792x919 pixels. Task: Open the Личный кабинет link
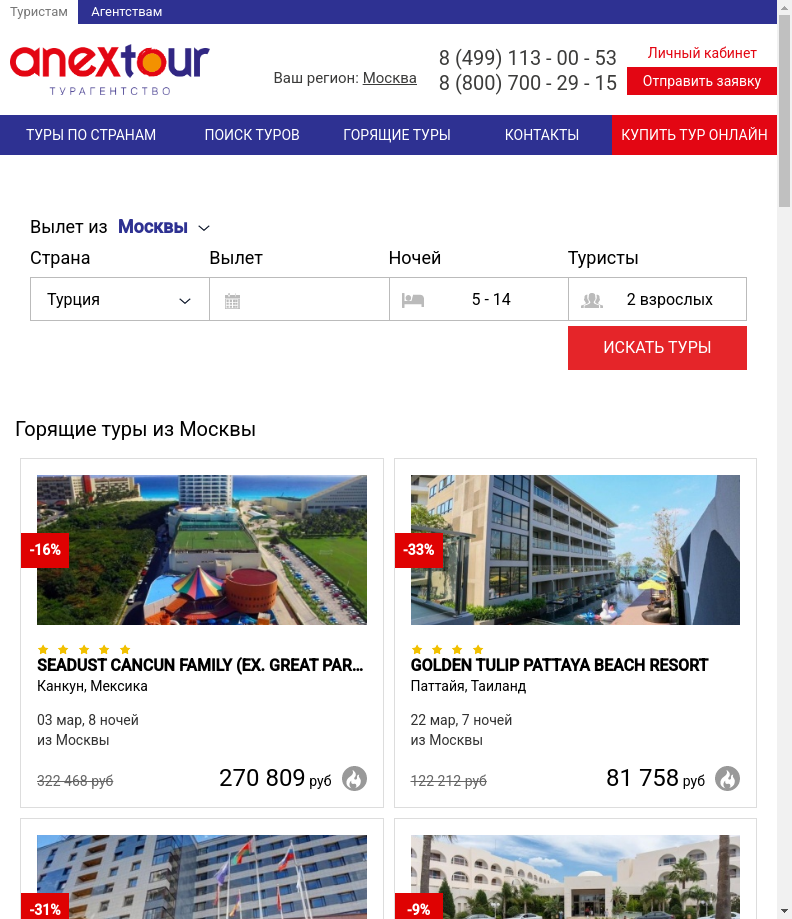(x=702, y=53)
